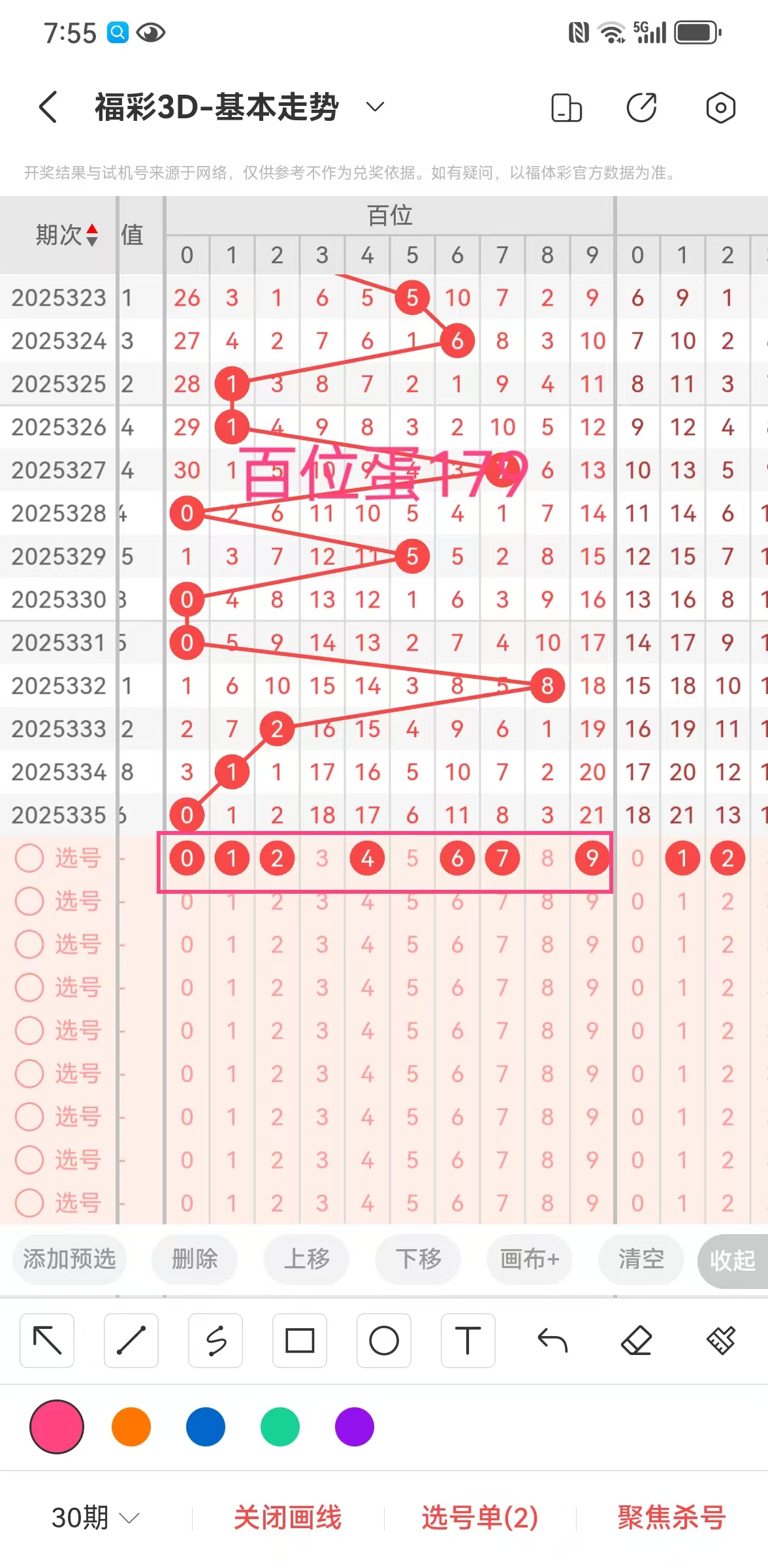Select the straight line drawing tool
The width and height of the screenshot is (768, 1568).
pos(131,1341)
